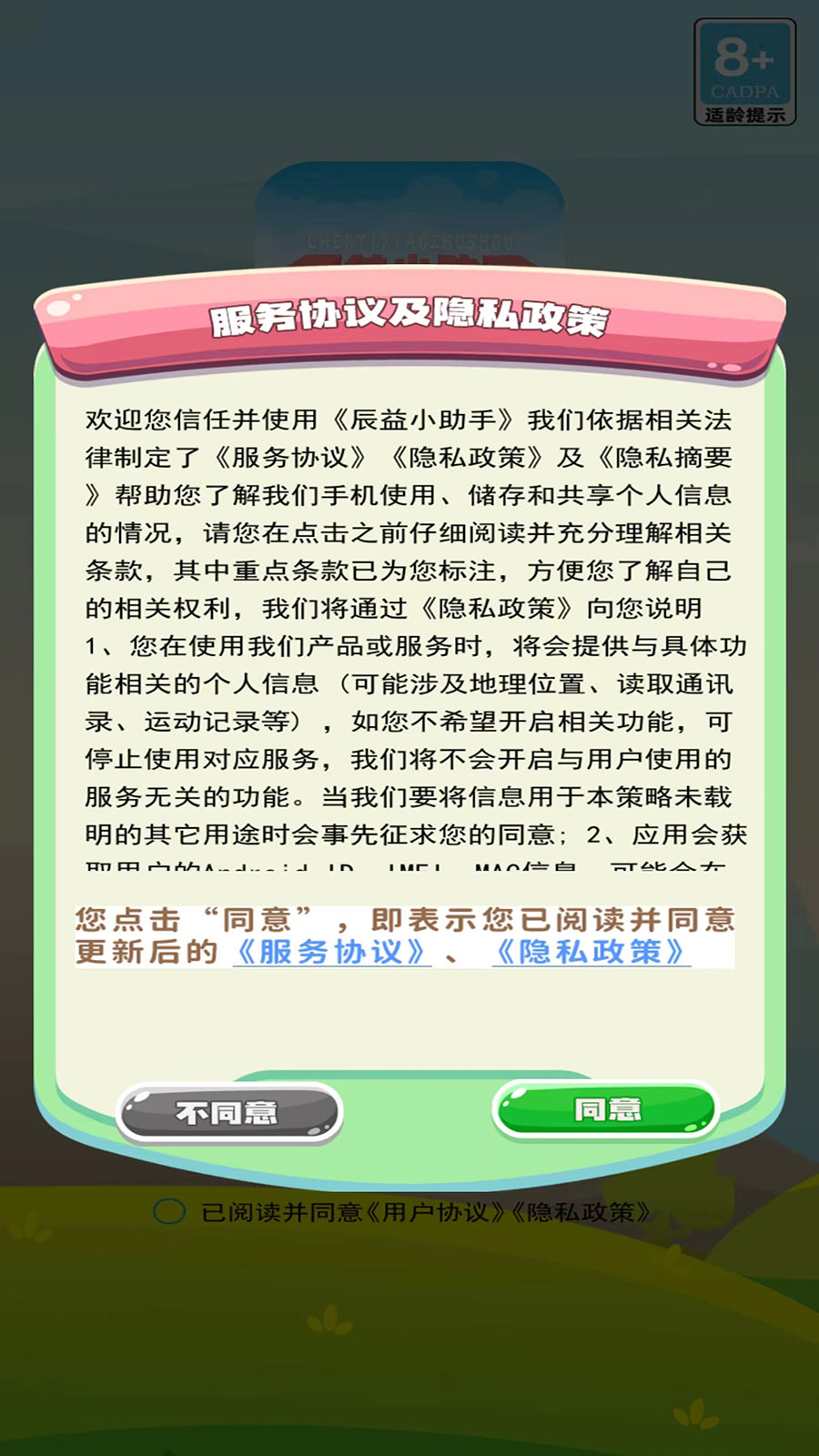Viewport: 819px width, 1456px height.
Task: Check the 已阅读并同意 agreement circle
Action: tap(169, 1212)
